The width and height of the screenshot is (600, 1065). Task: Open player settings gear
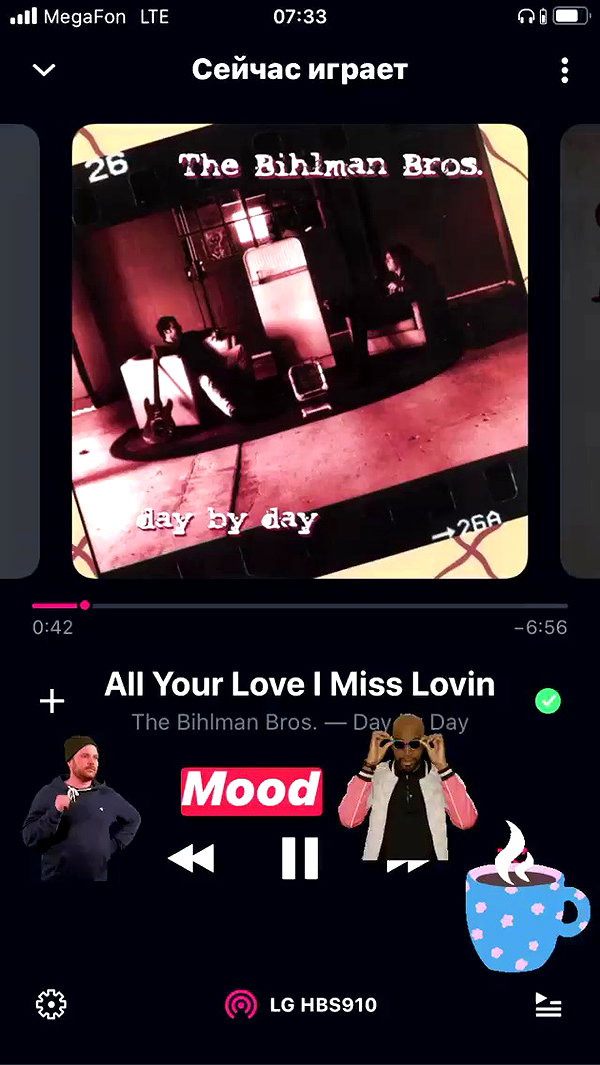click(x=51, y=1004)
